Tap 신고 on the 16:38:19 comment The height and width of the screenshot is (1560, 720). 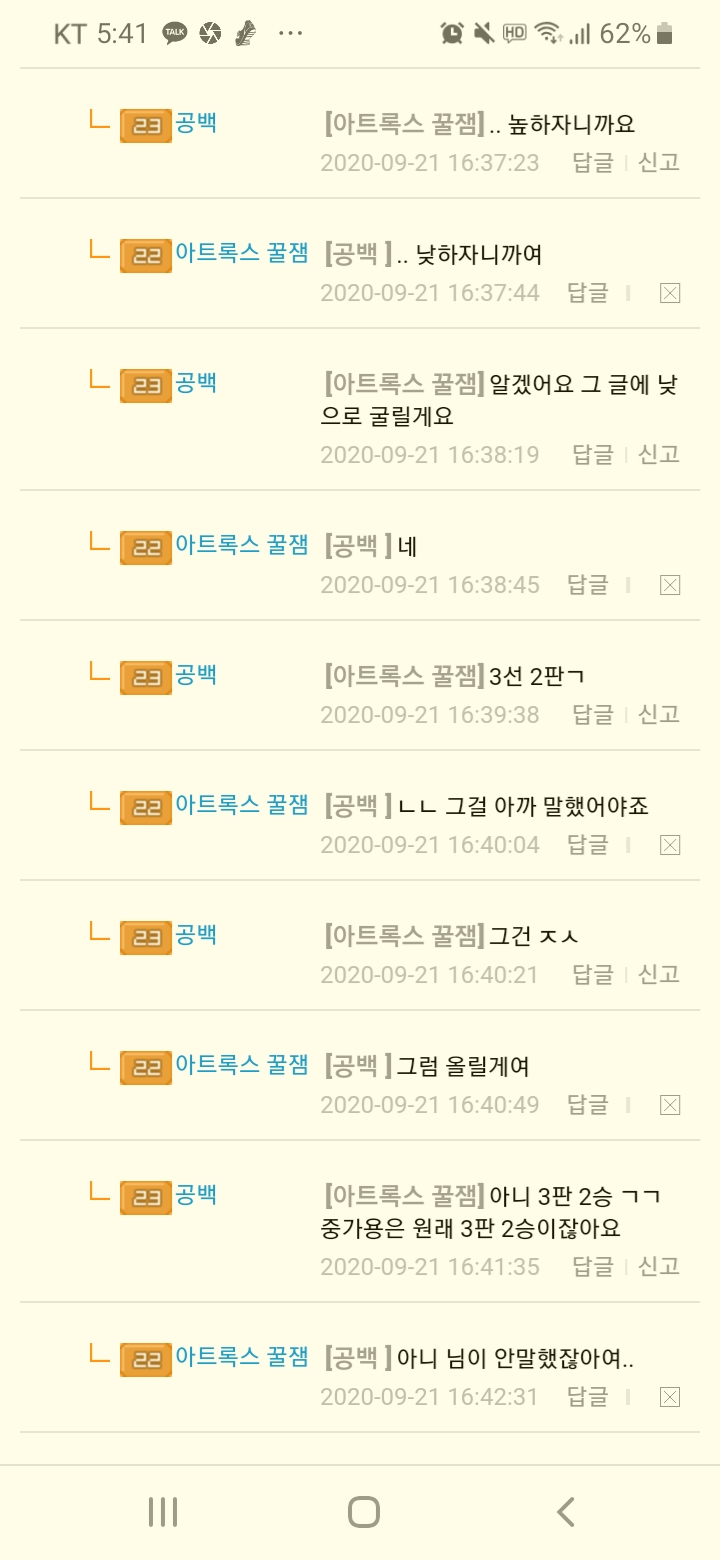pos(659,454)
